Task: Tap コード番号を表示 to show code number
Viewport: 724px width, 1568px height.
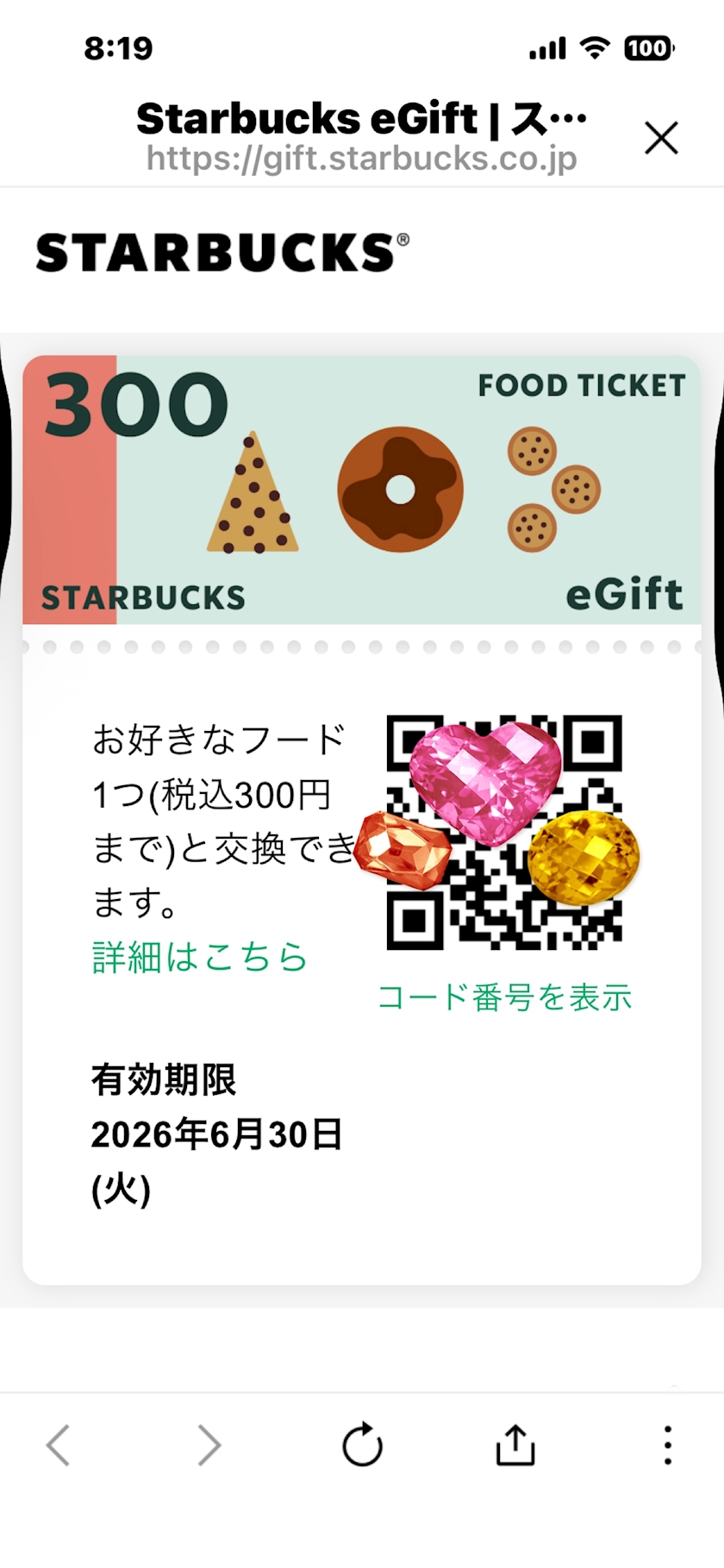Action: [505, 997]
